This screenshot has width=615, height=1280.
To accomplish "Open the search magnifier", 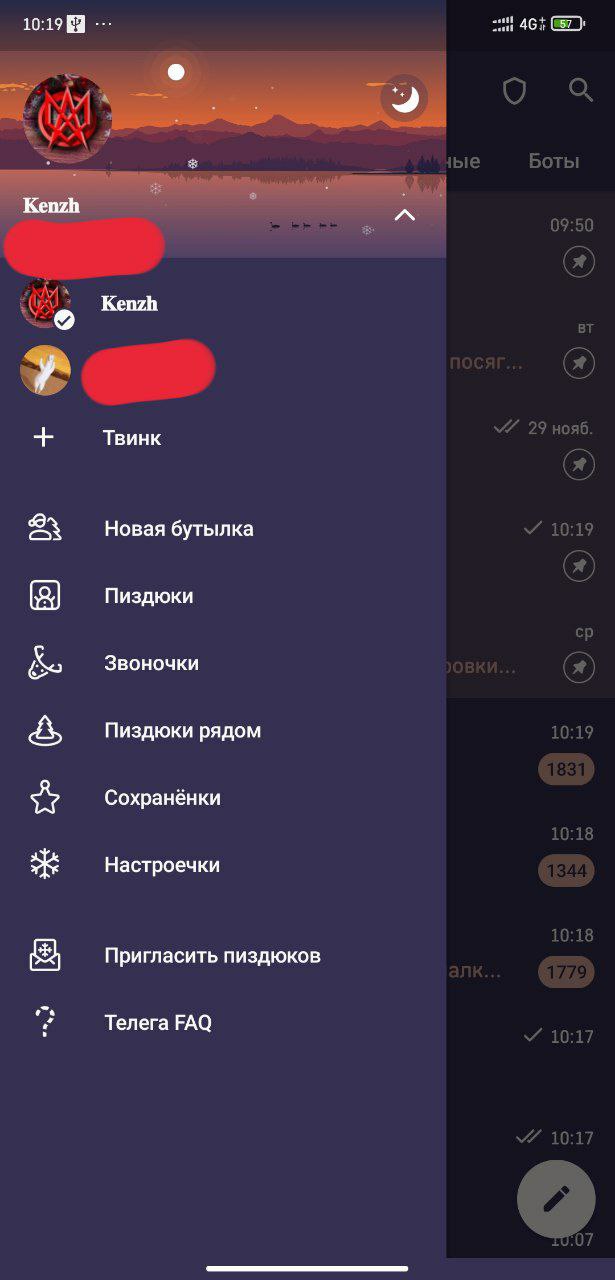I will 581,91.
